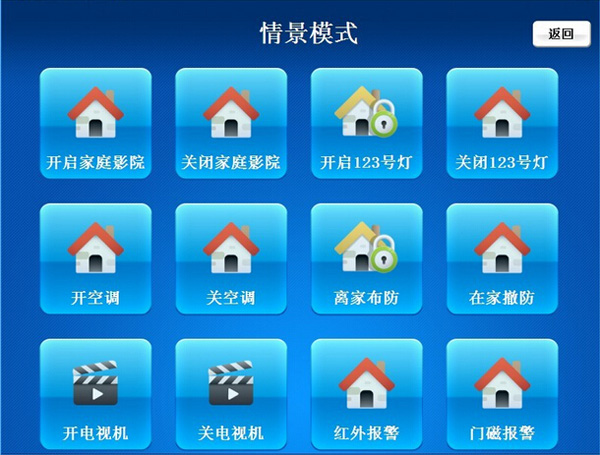Trigger the 关空调 scene
600x455 pixels.
(231, 260)
